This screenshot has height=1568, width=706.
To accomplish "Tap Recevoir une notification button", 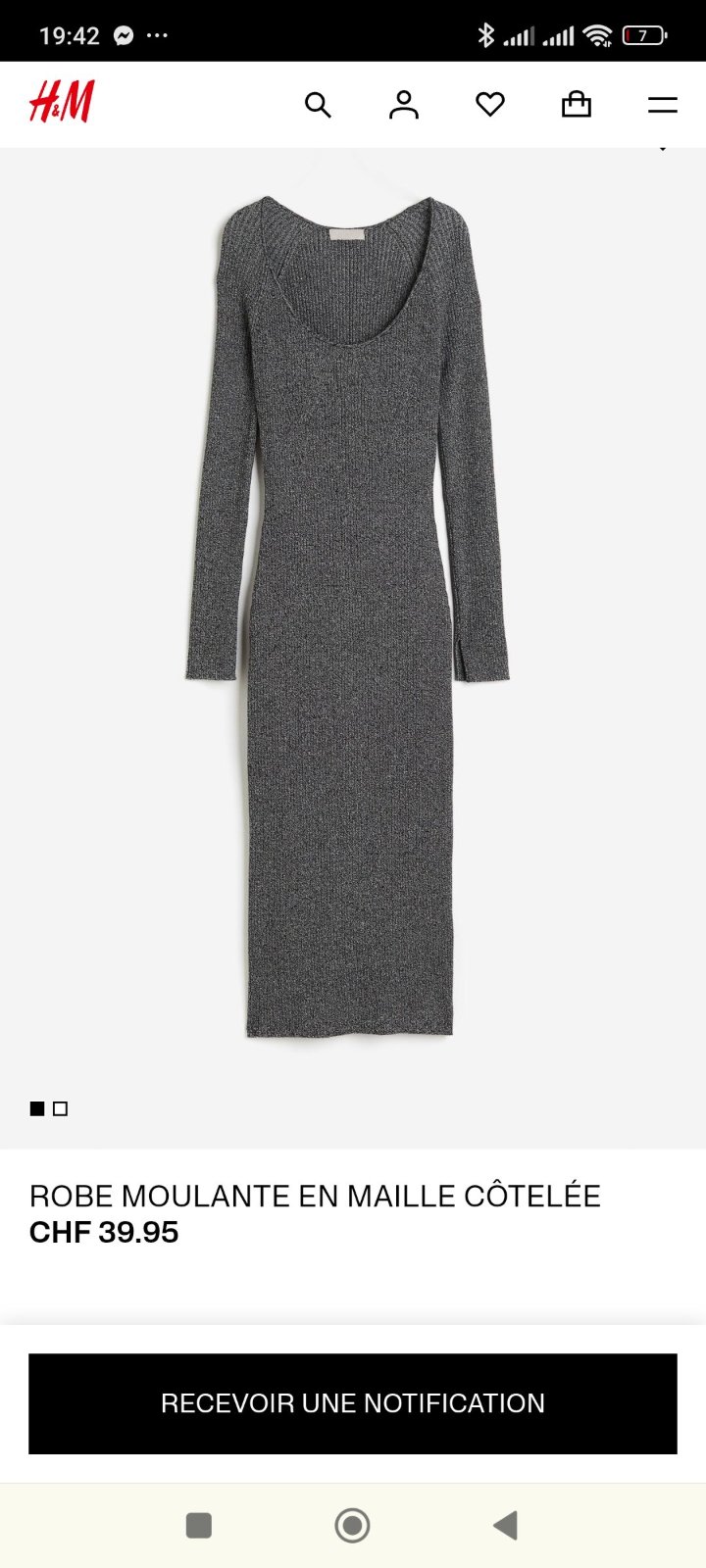I will [353, 1403].
